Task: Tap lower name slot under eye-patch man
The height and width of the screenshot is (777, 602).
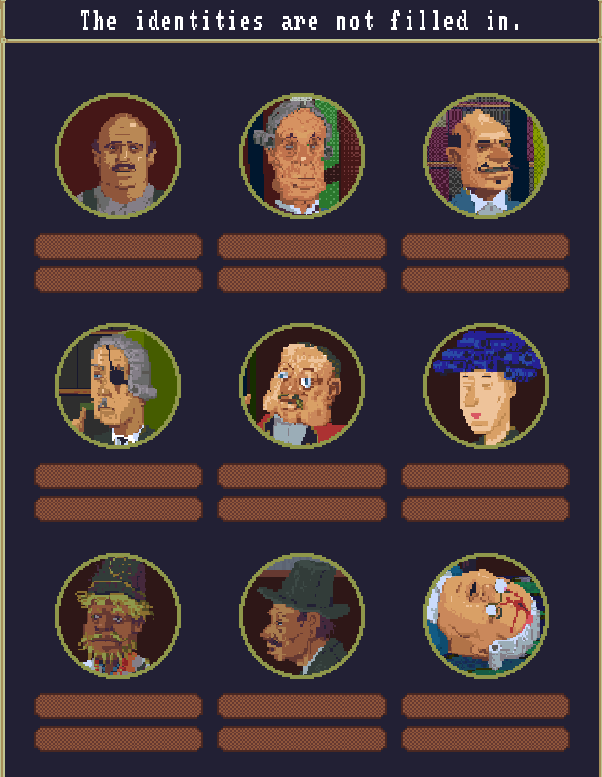Action: coord(118,509)
